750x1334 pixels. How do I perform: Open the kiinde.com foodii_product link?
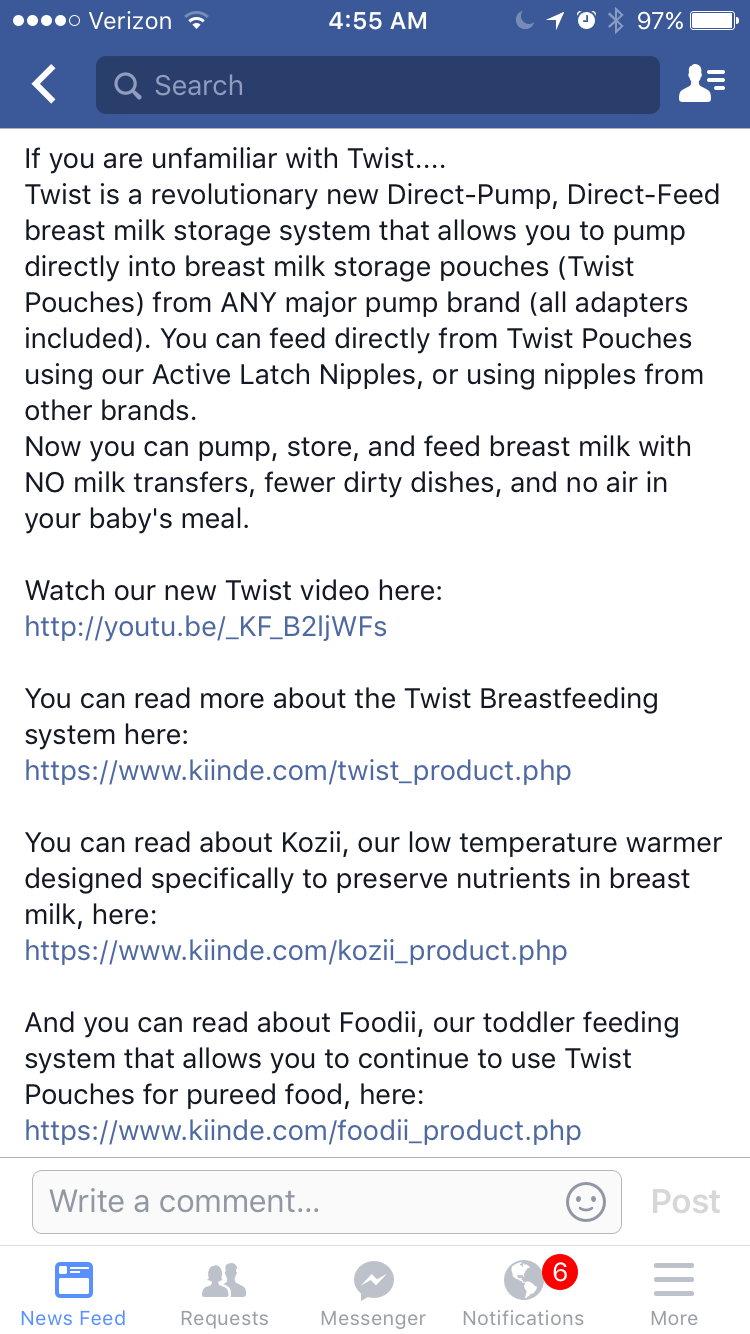pyautogui.click(x=303, y=1130)
